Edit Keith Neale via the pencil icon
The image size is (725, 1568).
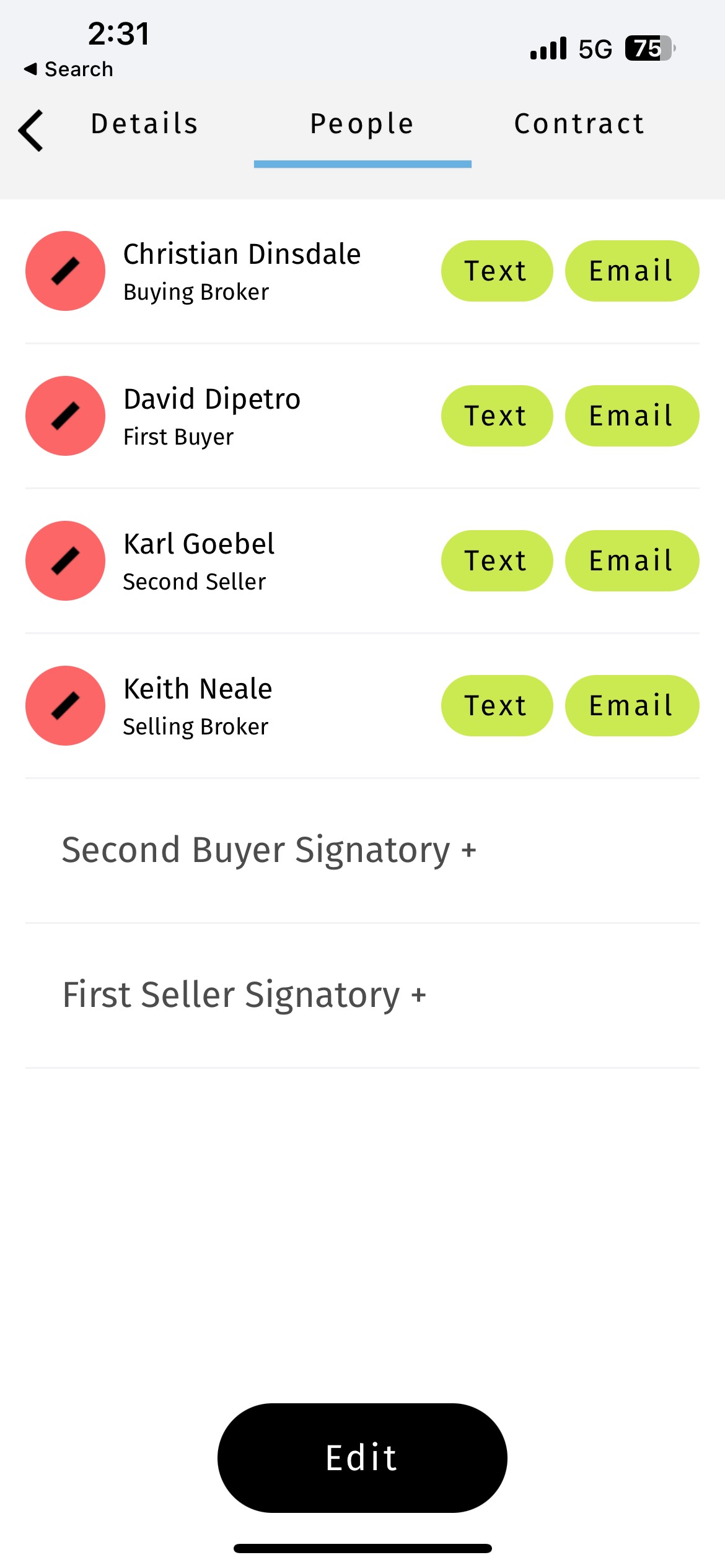click(x=65, y=705)
